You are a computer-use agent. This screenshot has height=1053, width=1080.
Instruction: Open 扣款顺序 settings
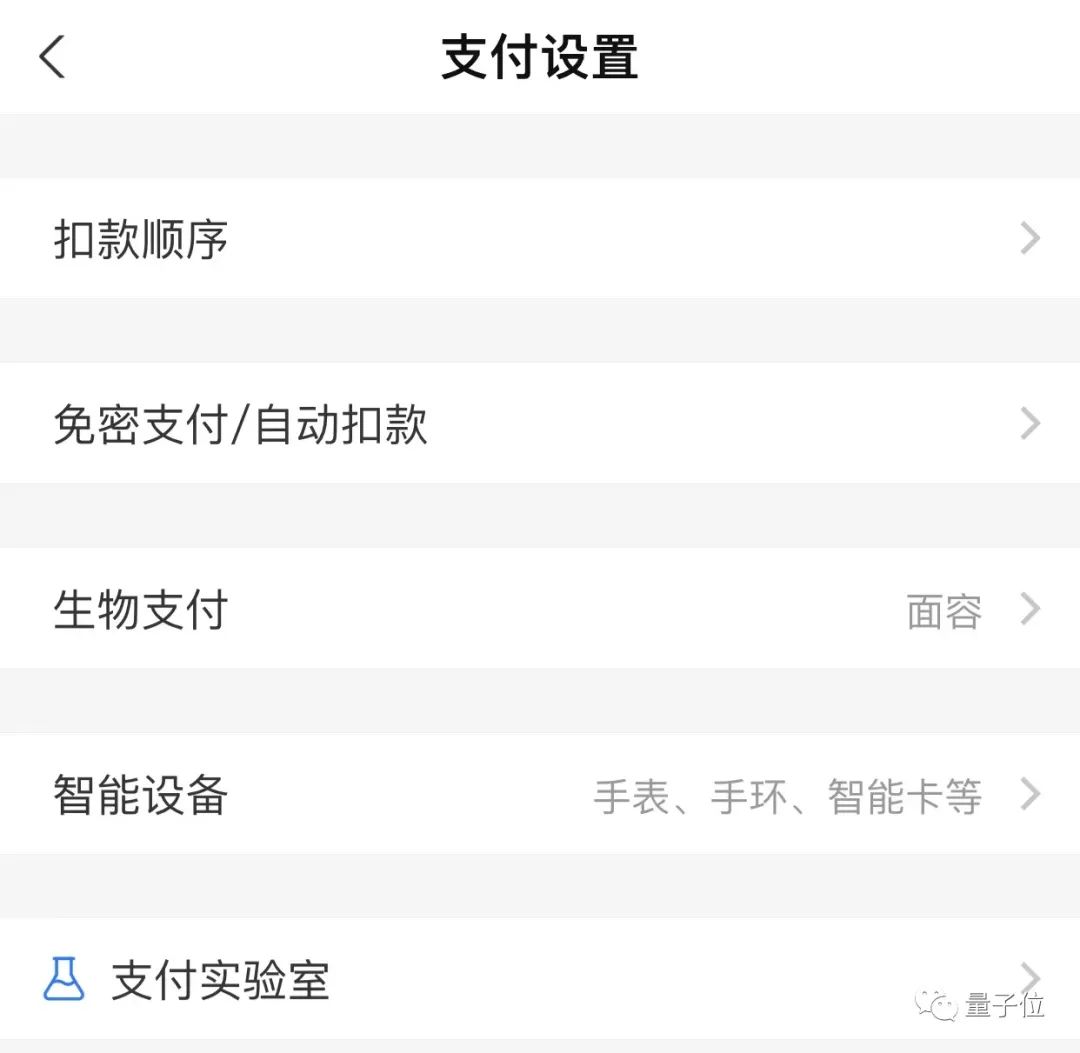540,239
